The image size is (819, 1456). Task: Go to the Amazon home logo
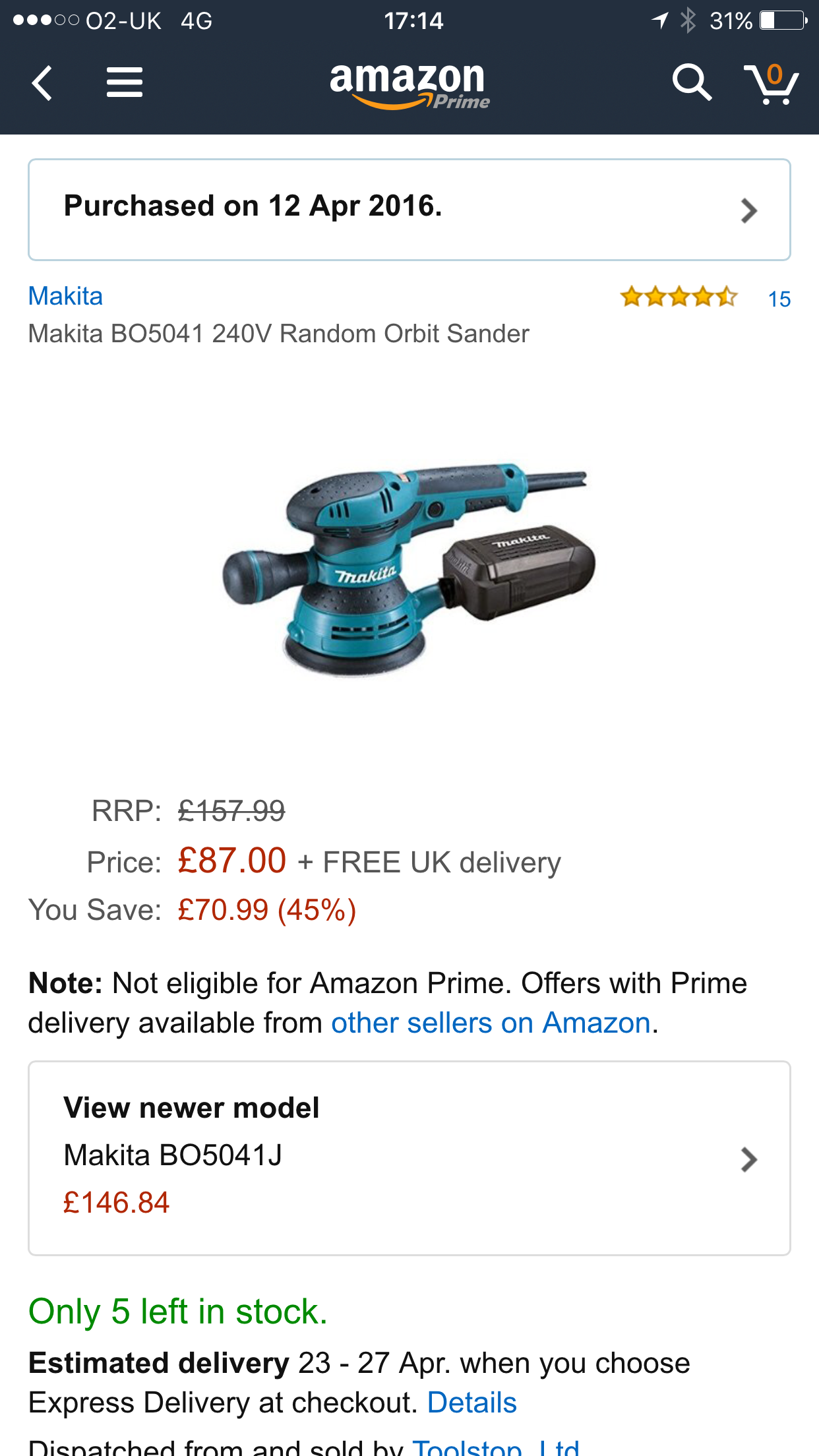[x=409, y=84]
